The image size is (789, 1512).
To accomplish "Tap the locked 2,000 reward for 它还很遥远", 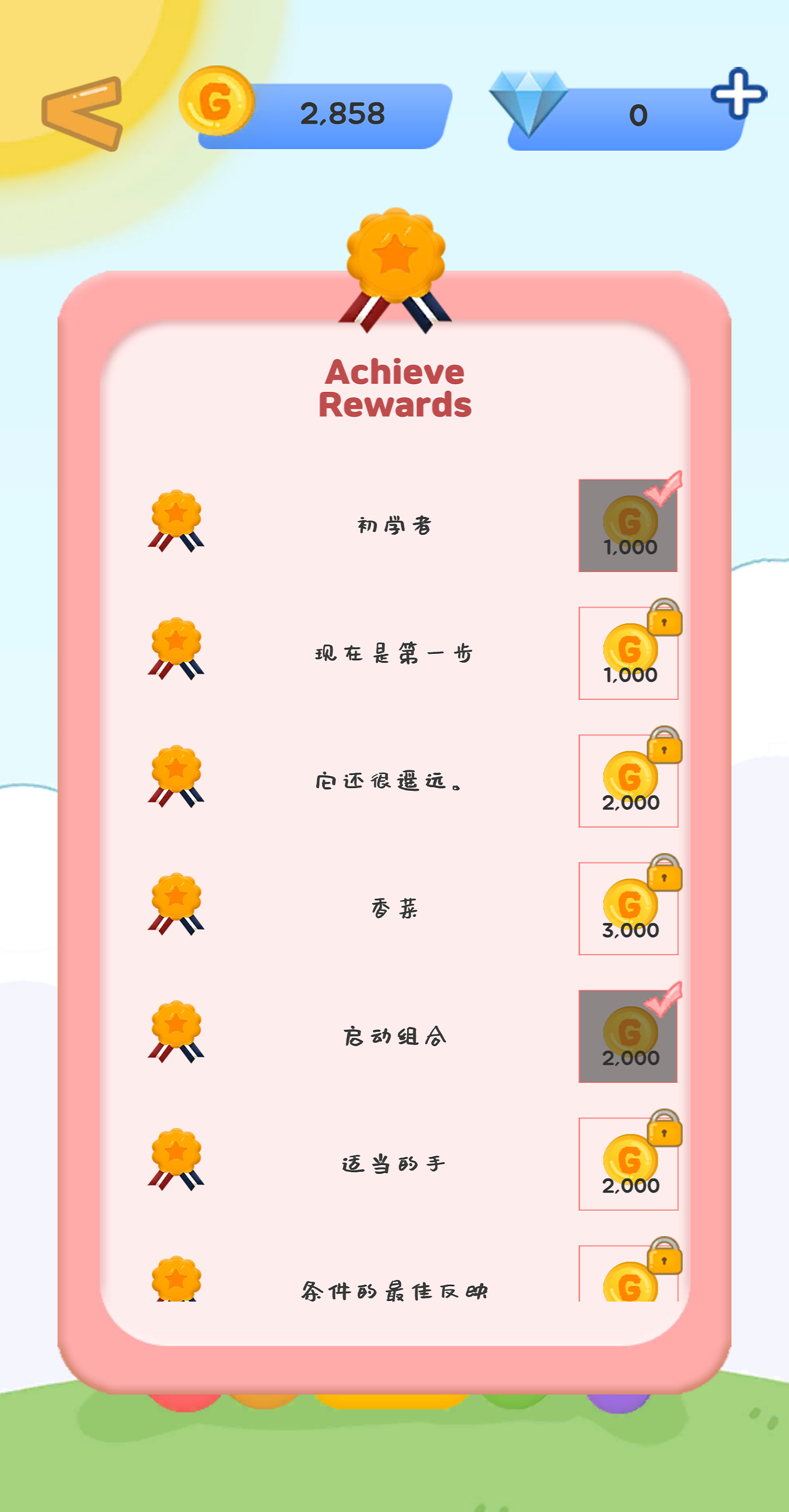I will point(627,780).
